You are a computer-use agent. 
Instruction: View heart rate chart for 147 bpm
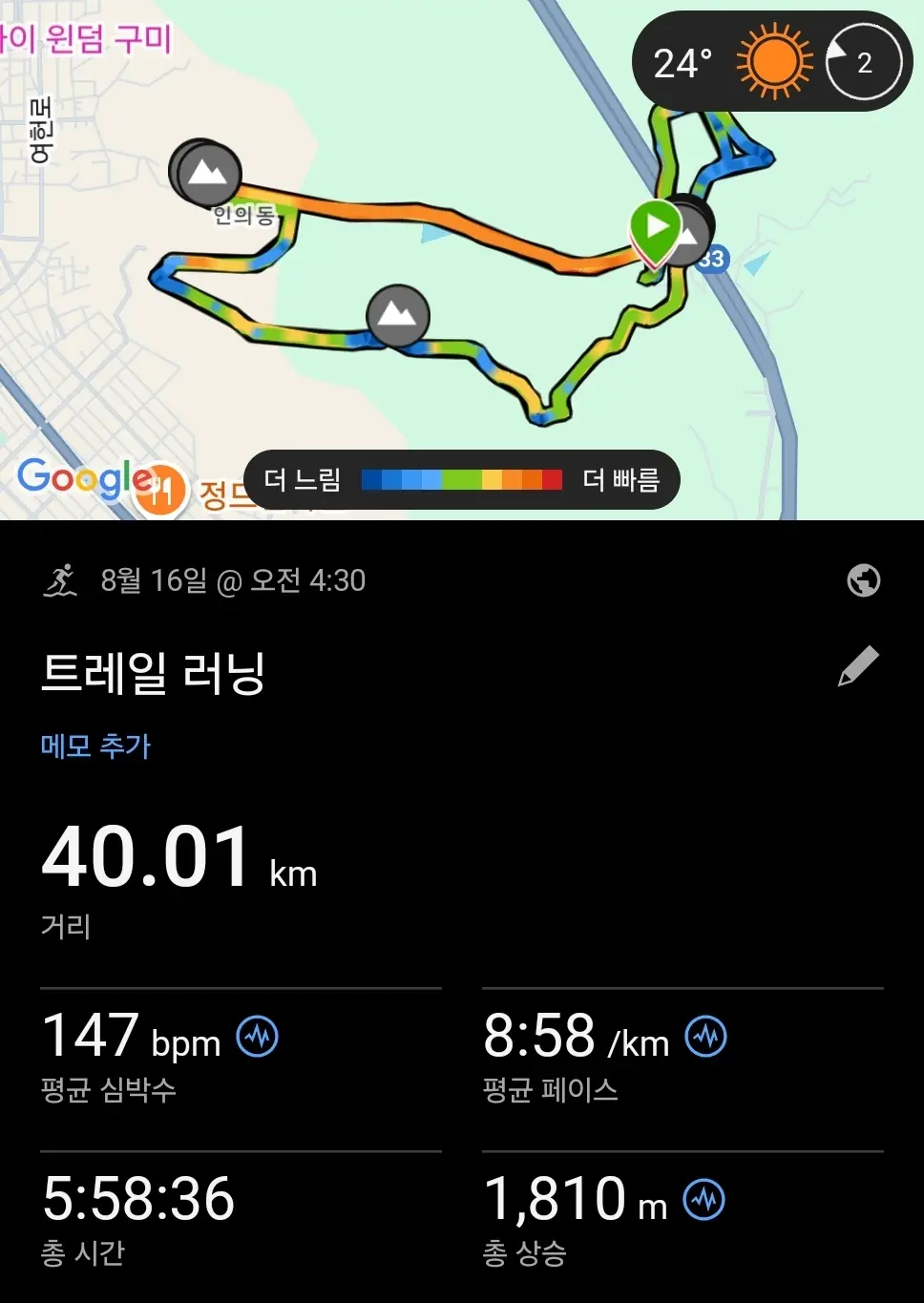pos(257,1037)
